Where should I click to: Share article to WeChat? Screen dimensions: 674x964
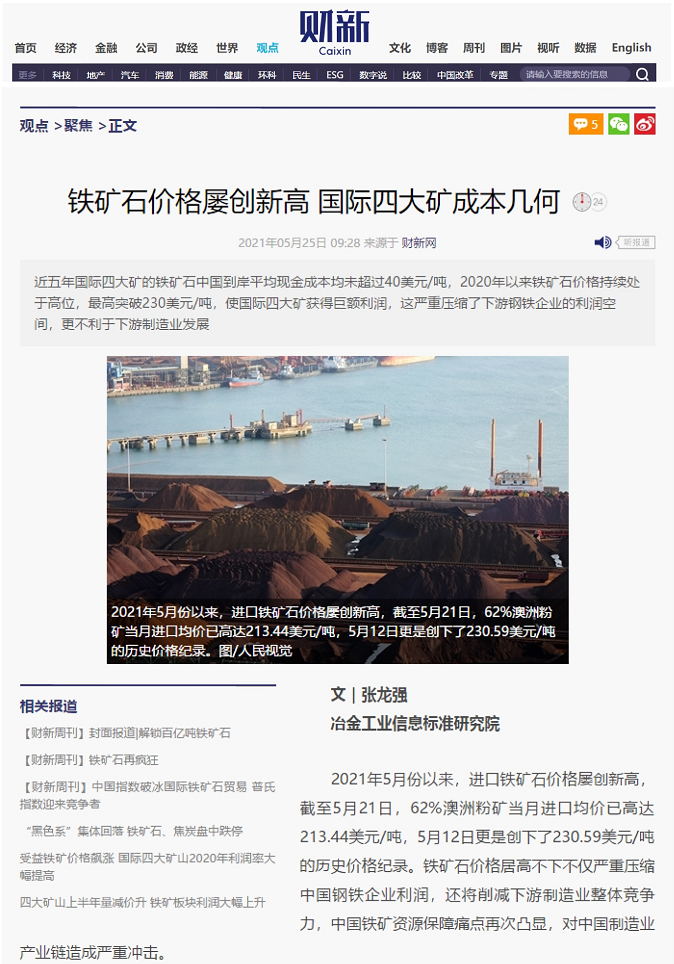[x=619, y=124]
